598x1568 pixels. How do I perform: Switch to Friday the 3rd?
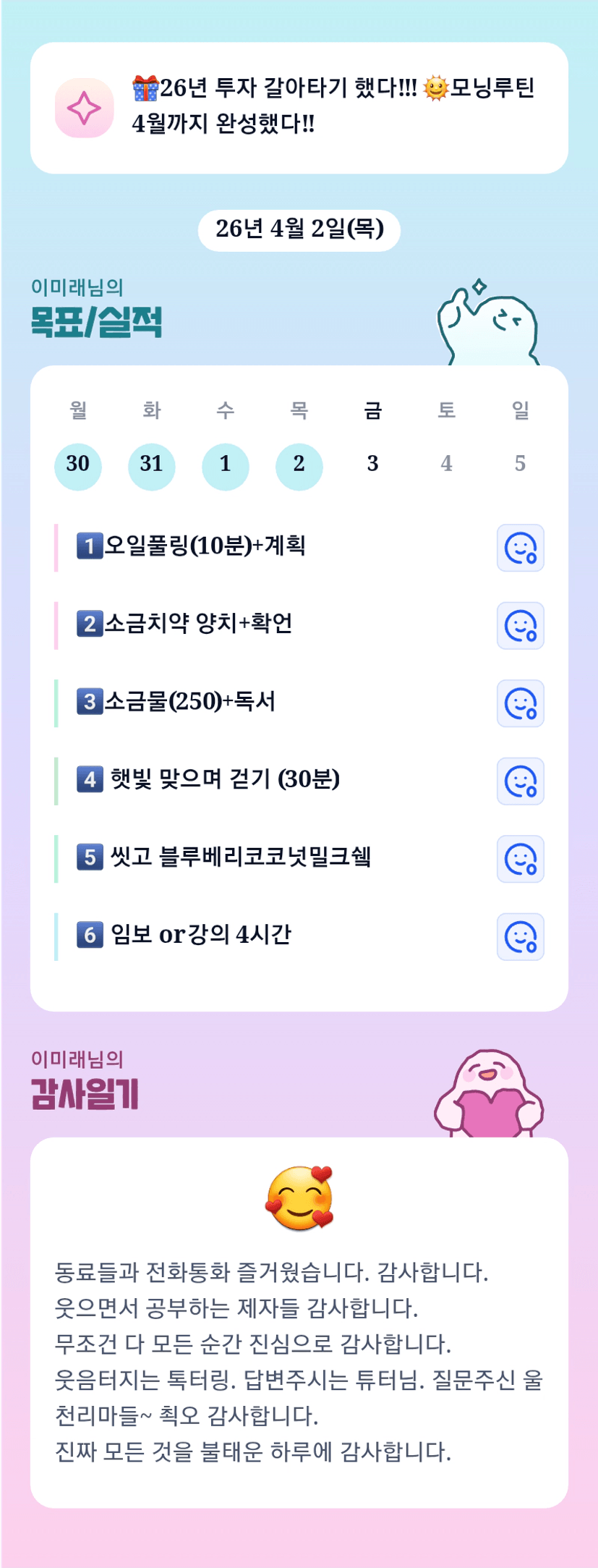[x=373, y=465]
